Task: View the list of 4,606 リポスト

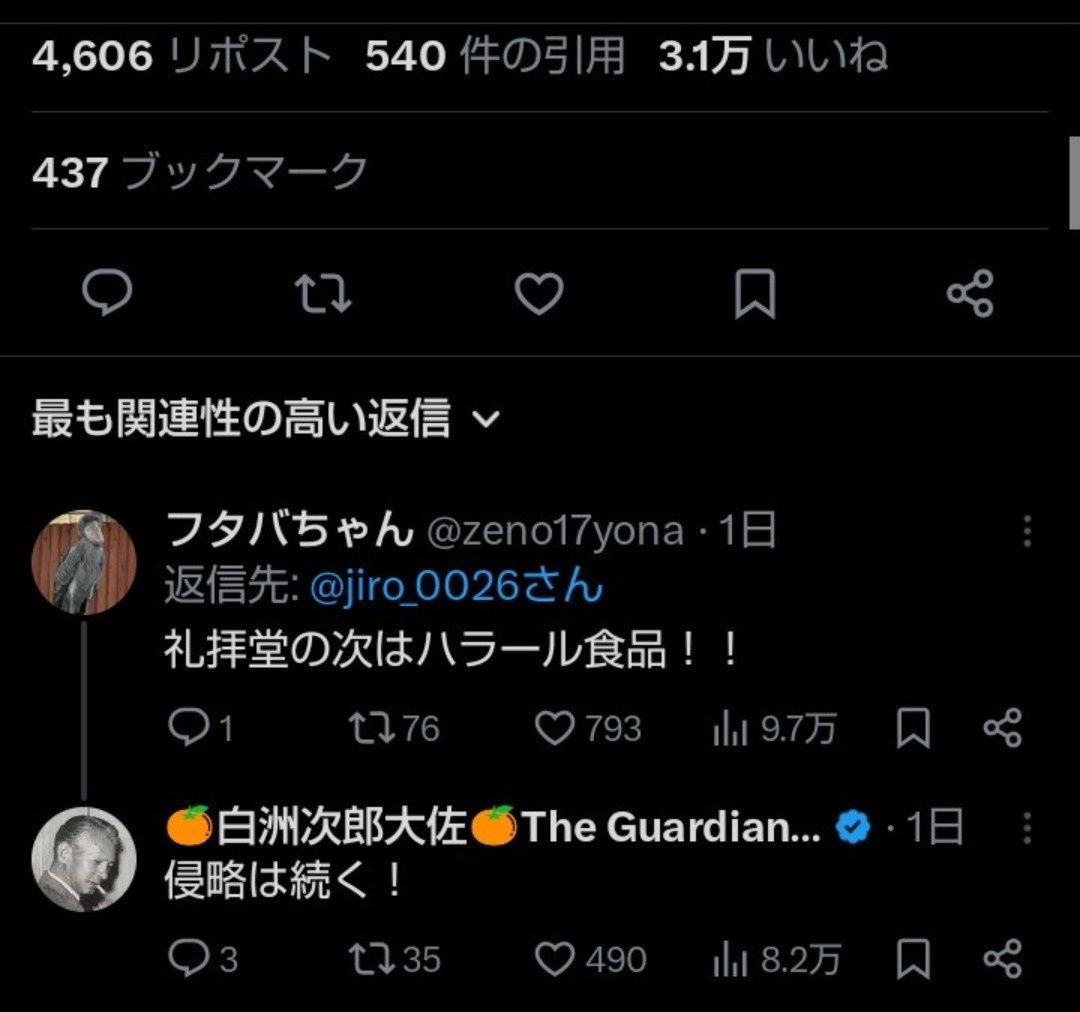Action: pyautogui.click(x=182, y=57)
